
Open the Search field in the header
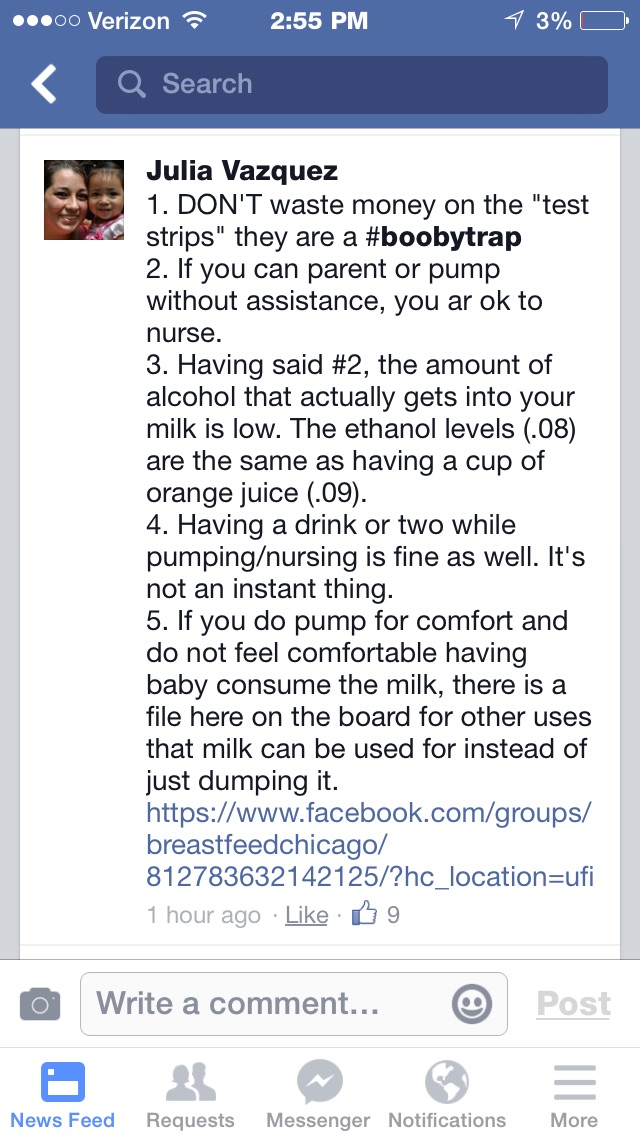(351, 85)
